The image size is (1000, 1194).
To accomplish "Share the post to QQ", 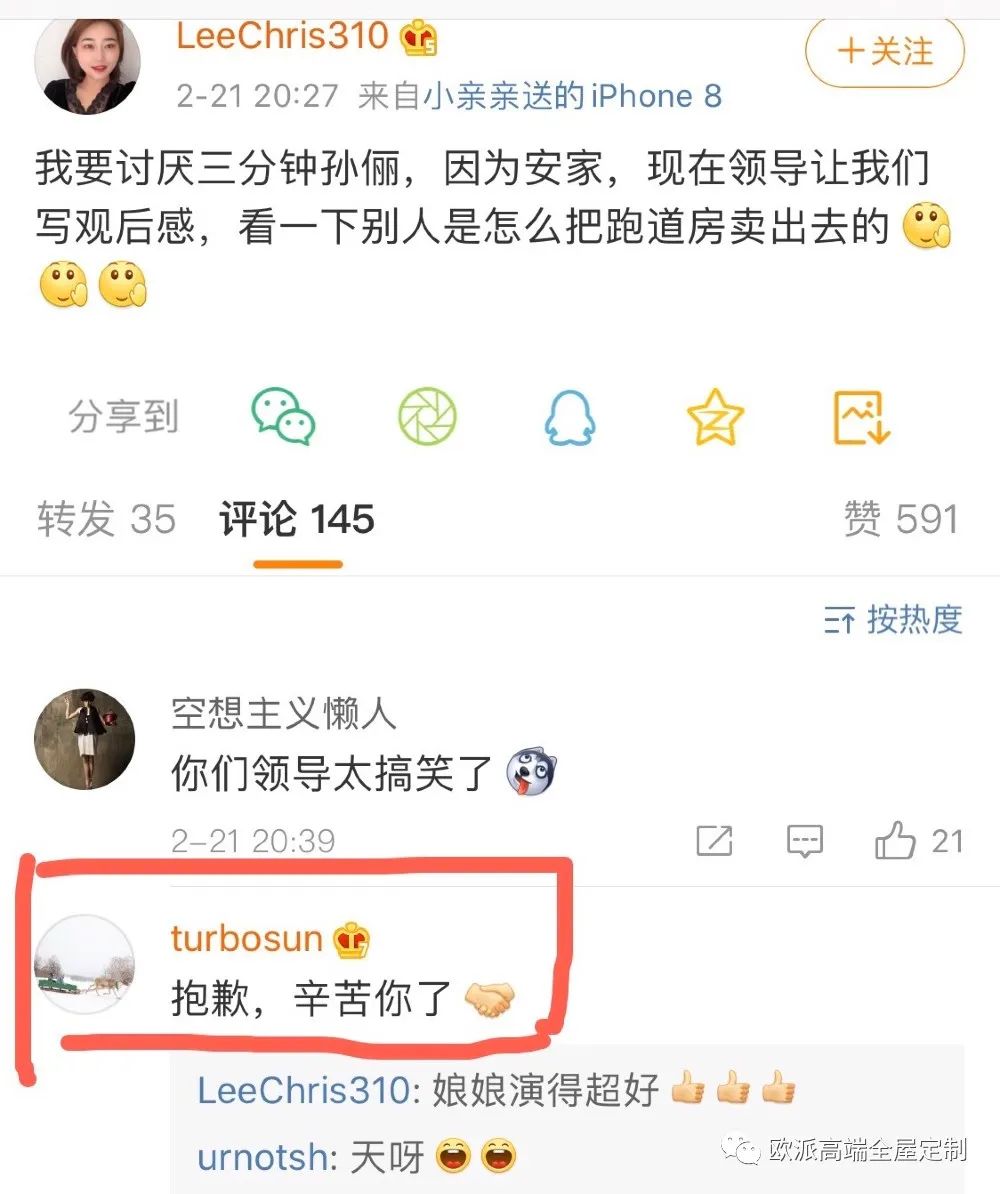I will [570, 416].
